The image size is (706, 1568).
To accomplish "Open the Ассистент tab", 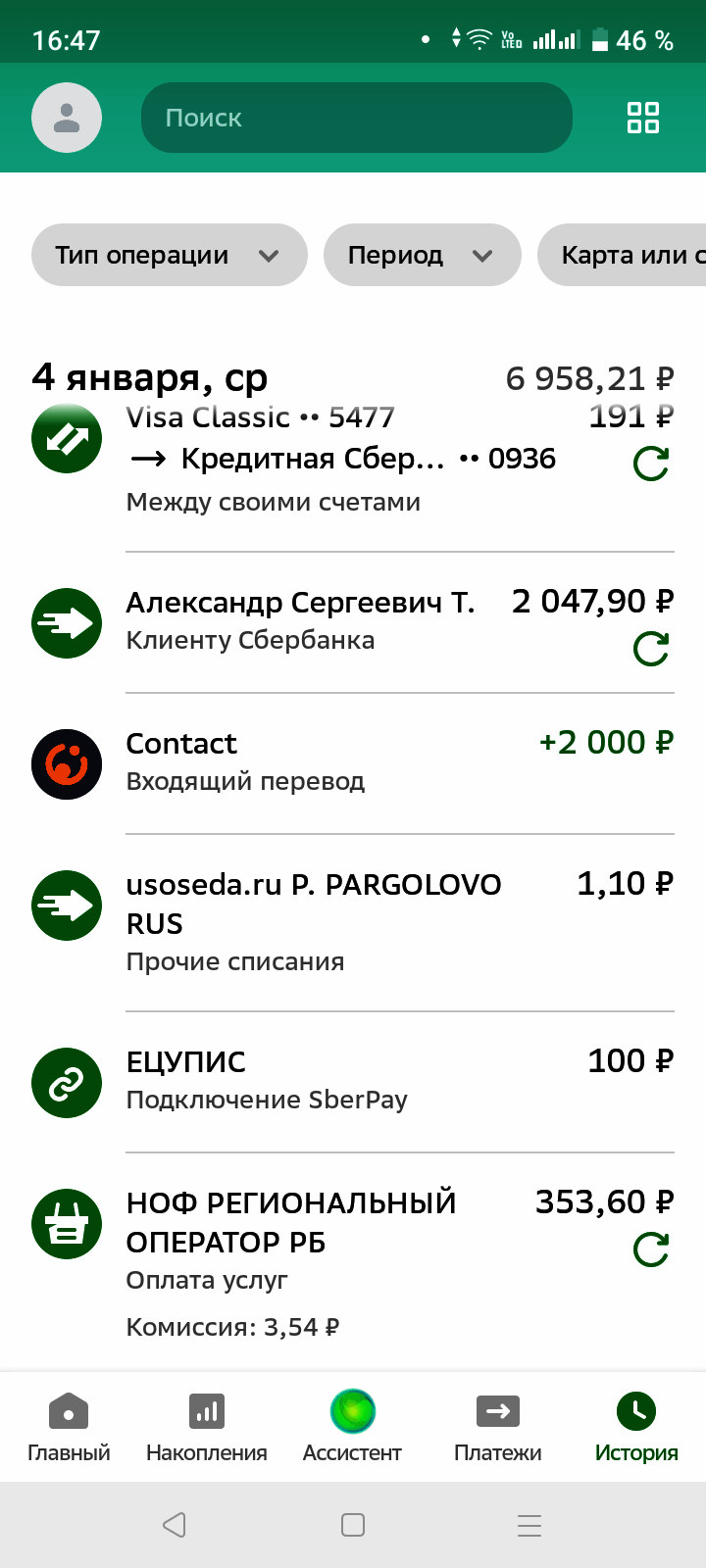I will 352,1428.
